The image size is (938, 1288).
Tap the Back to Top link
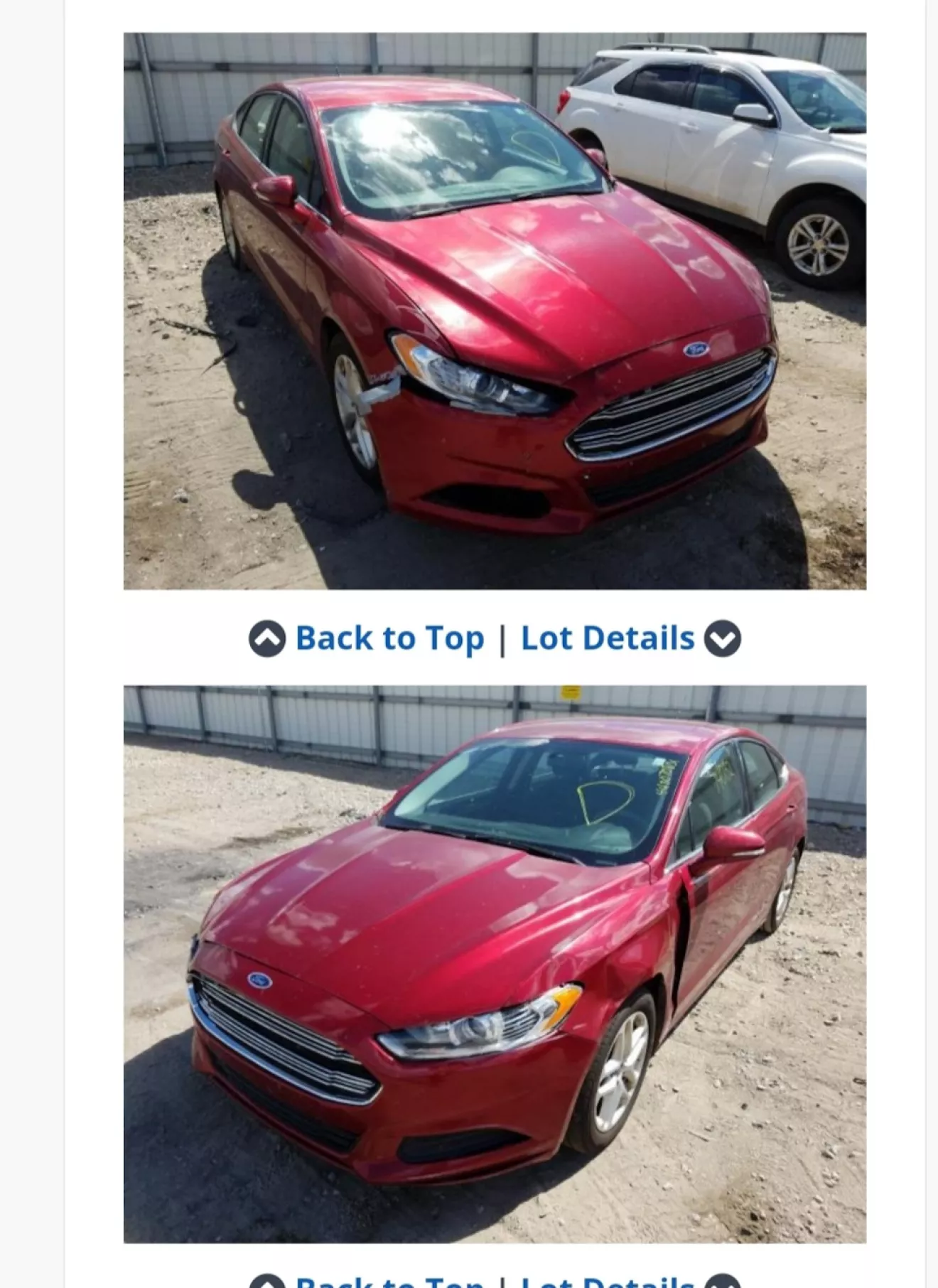coord(389,638)
